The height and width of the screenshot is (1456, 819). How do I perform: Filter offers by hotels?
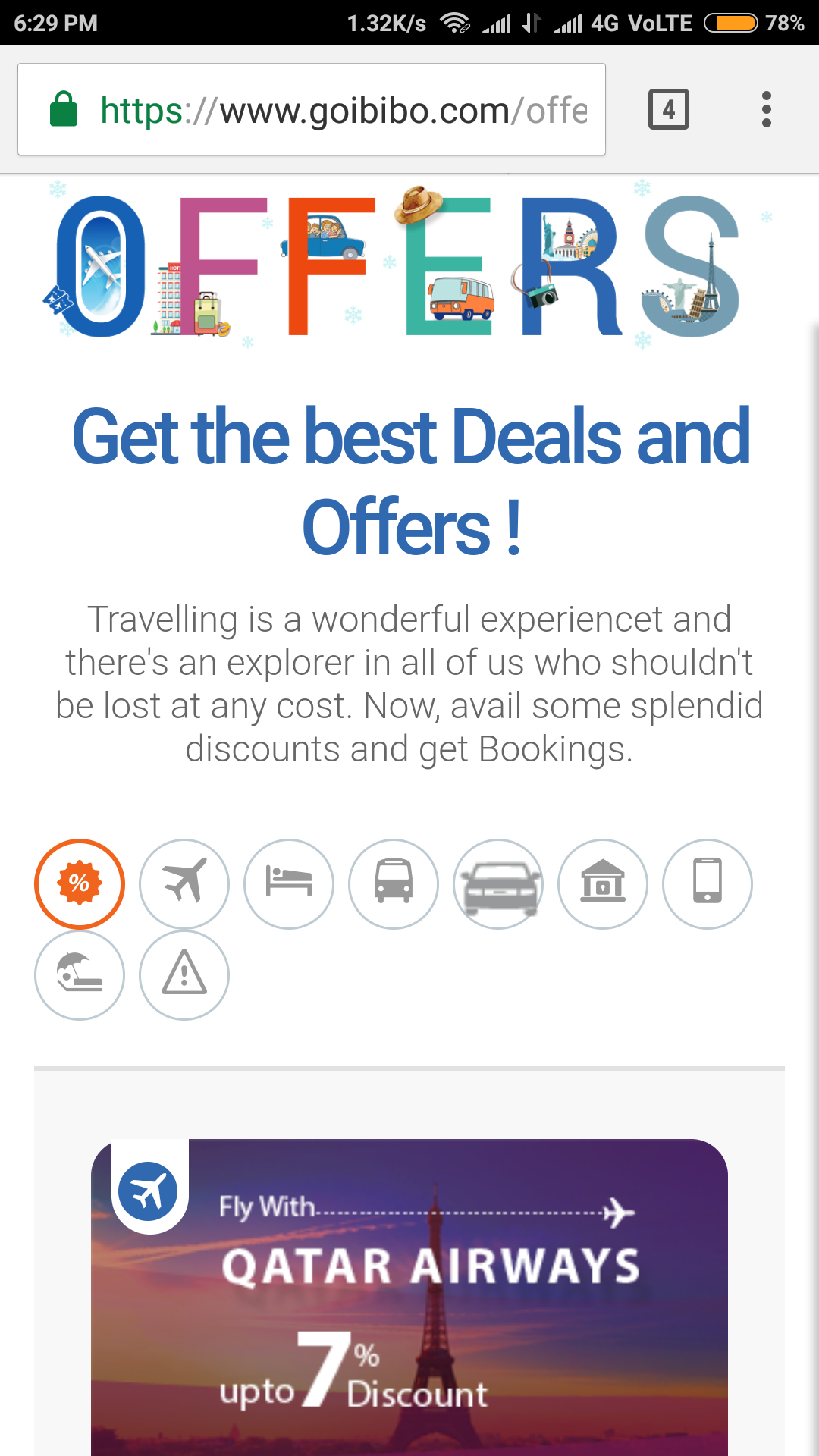[289, 883]
